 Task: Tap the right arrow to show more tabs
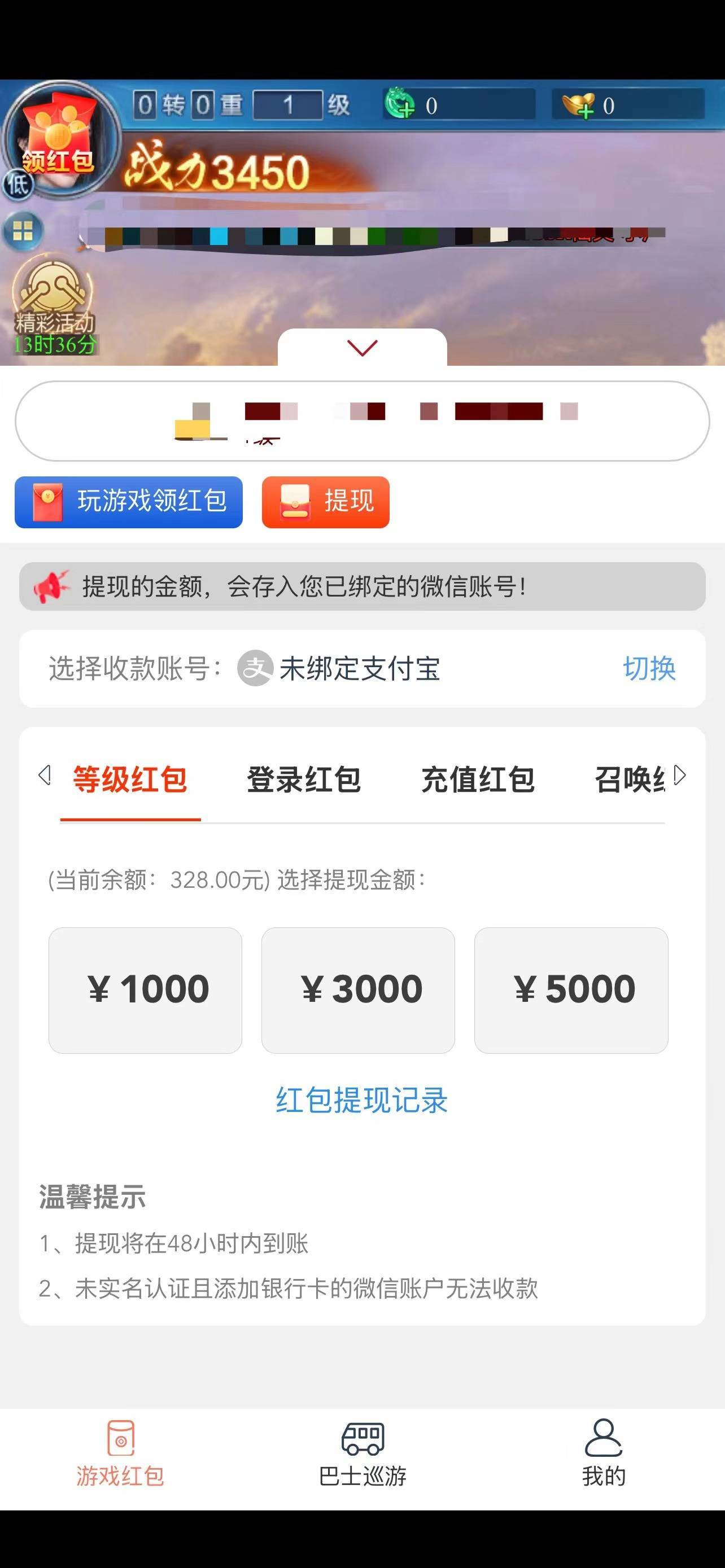pos(680,776)
